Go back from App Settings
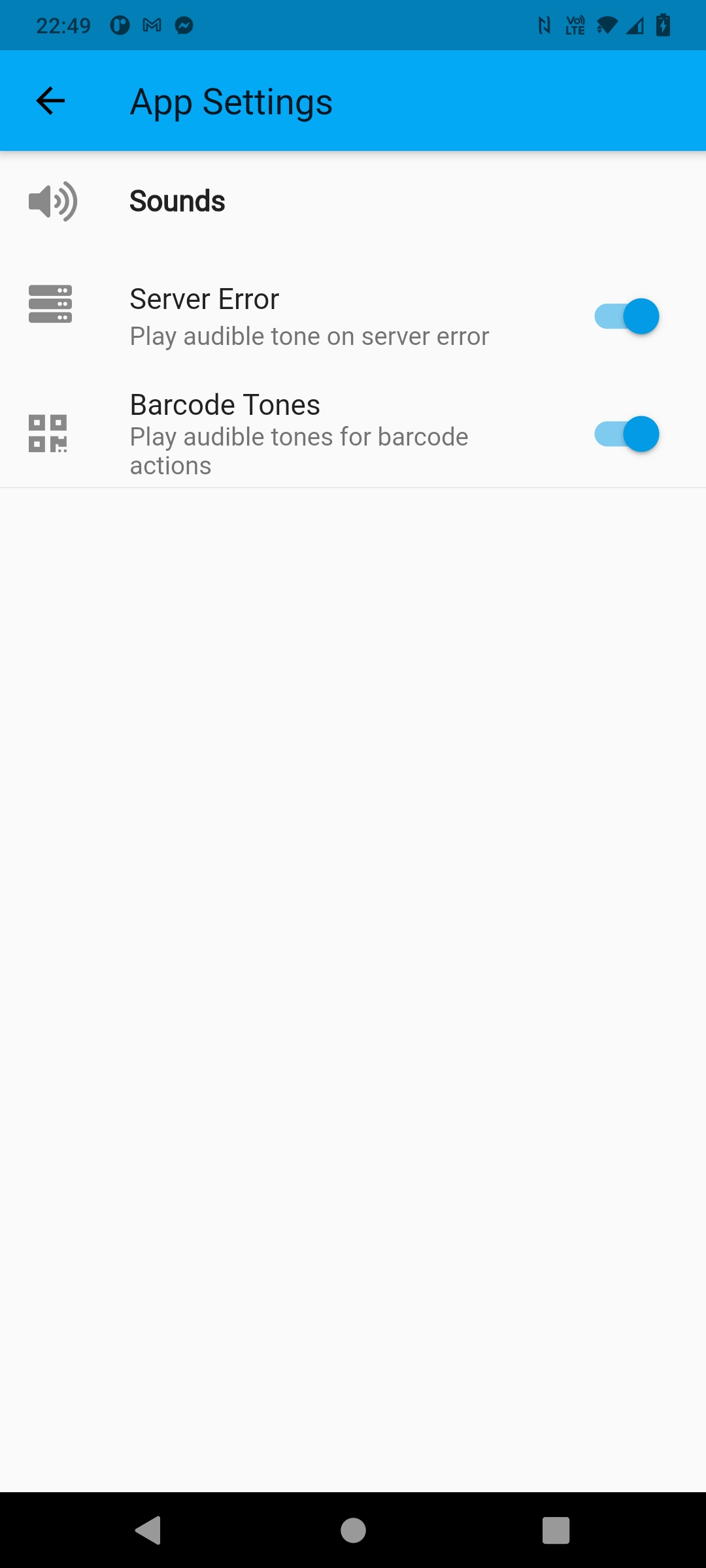706x1568 pixels. pos(50,101)
